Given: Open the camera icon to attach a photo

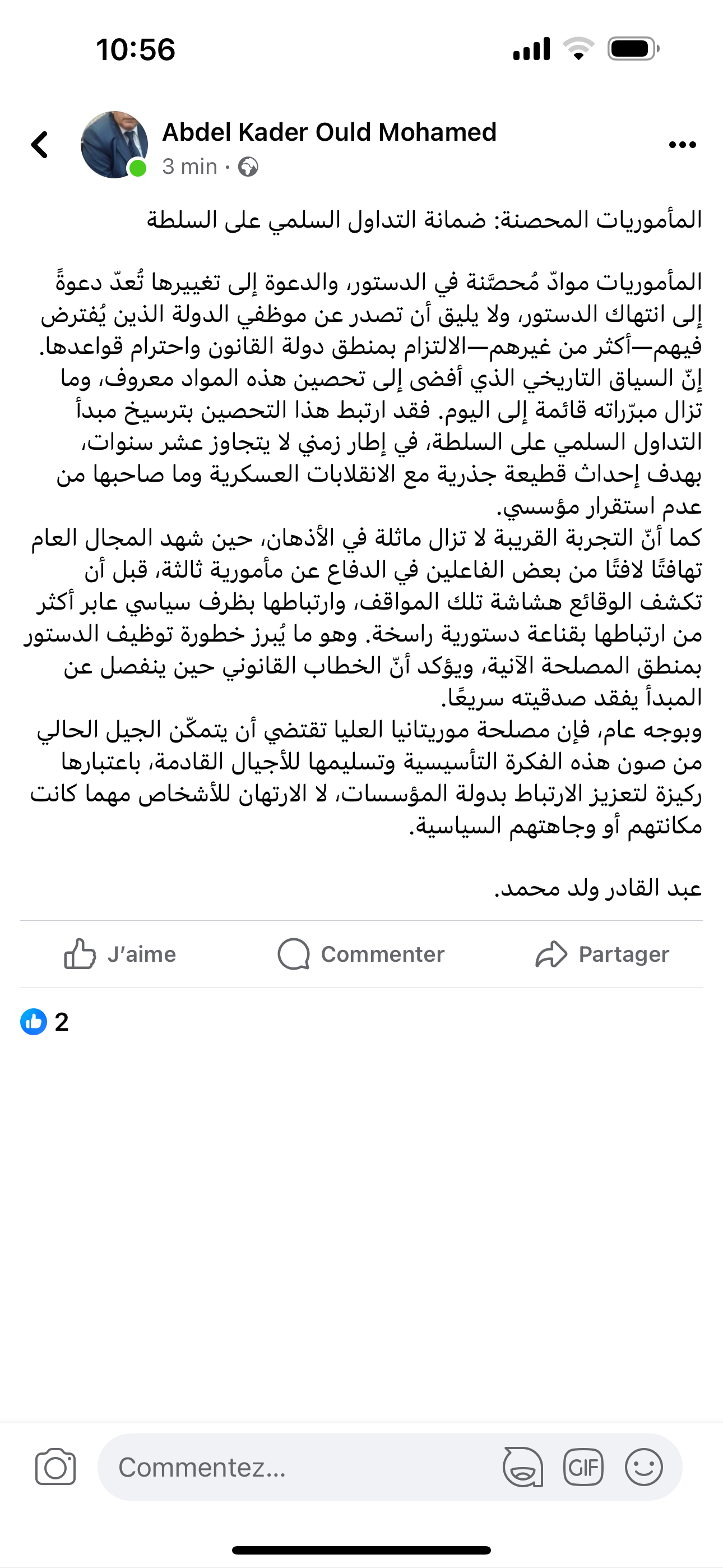Looking at the screenshot, I should tap(55, 1467).
